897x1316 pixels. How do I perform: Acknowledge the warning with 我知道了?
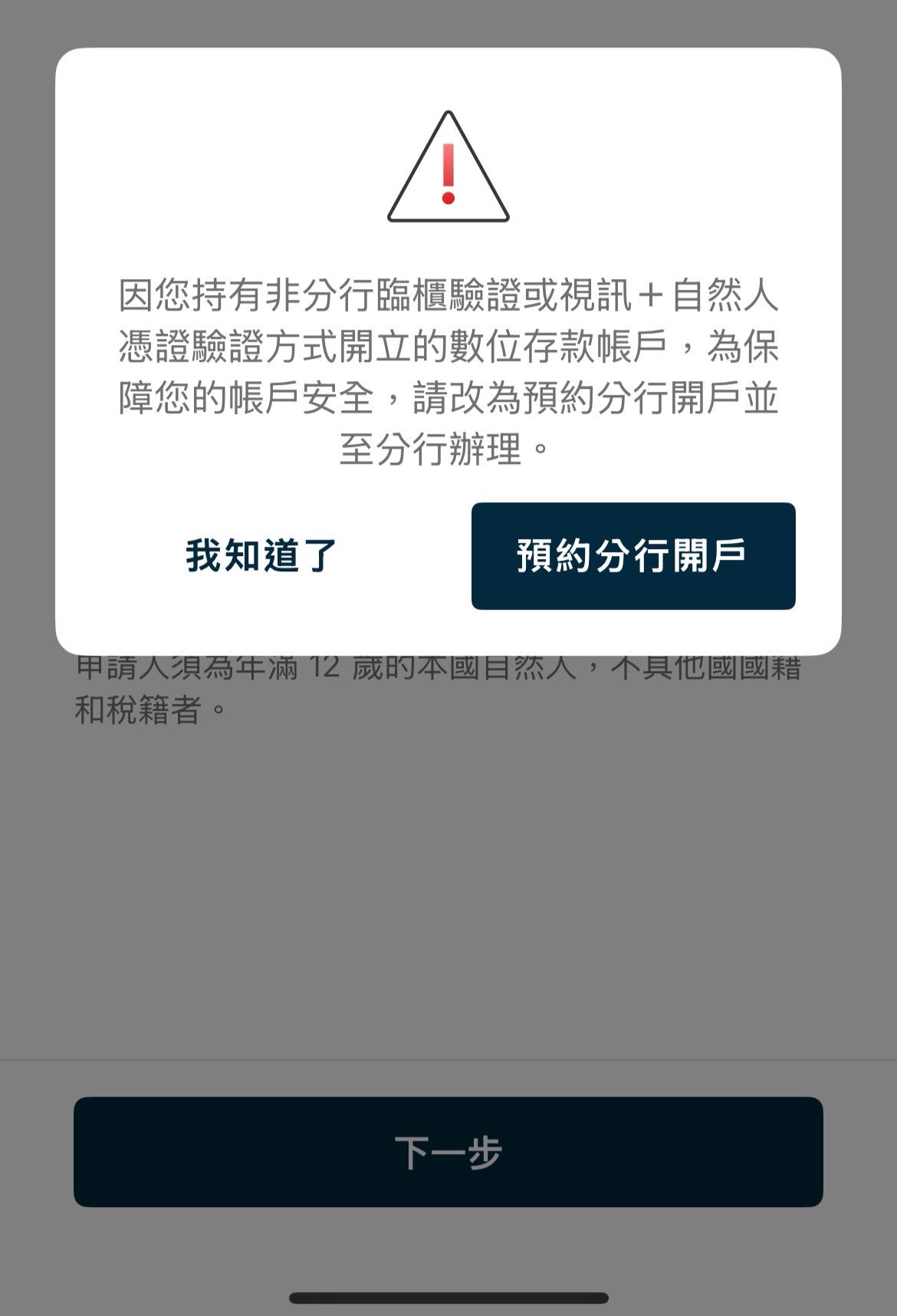click(x=261, y=556)
